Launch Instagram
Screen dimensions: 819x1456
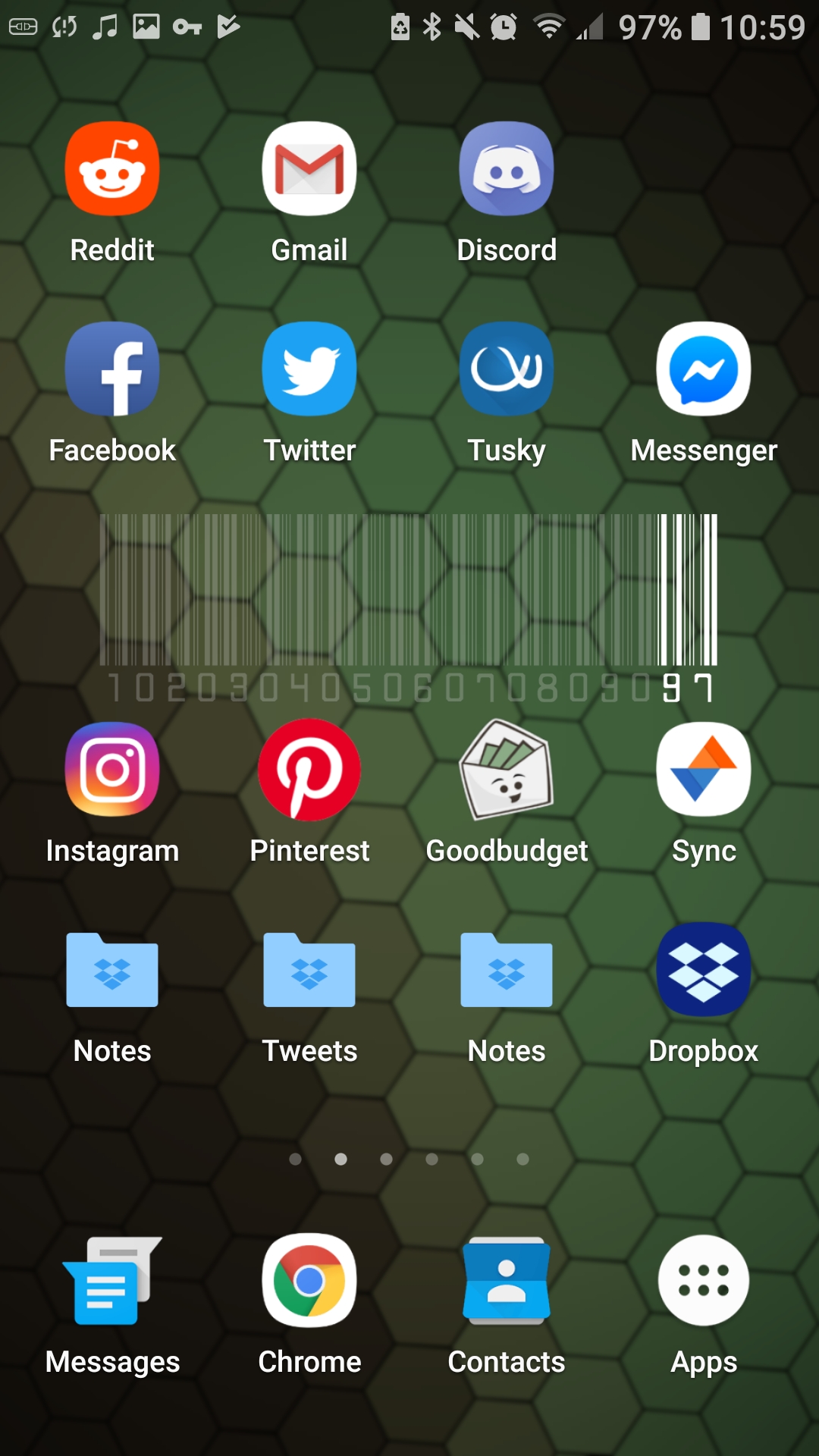(112, 770)
